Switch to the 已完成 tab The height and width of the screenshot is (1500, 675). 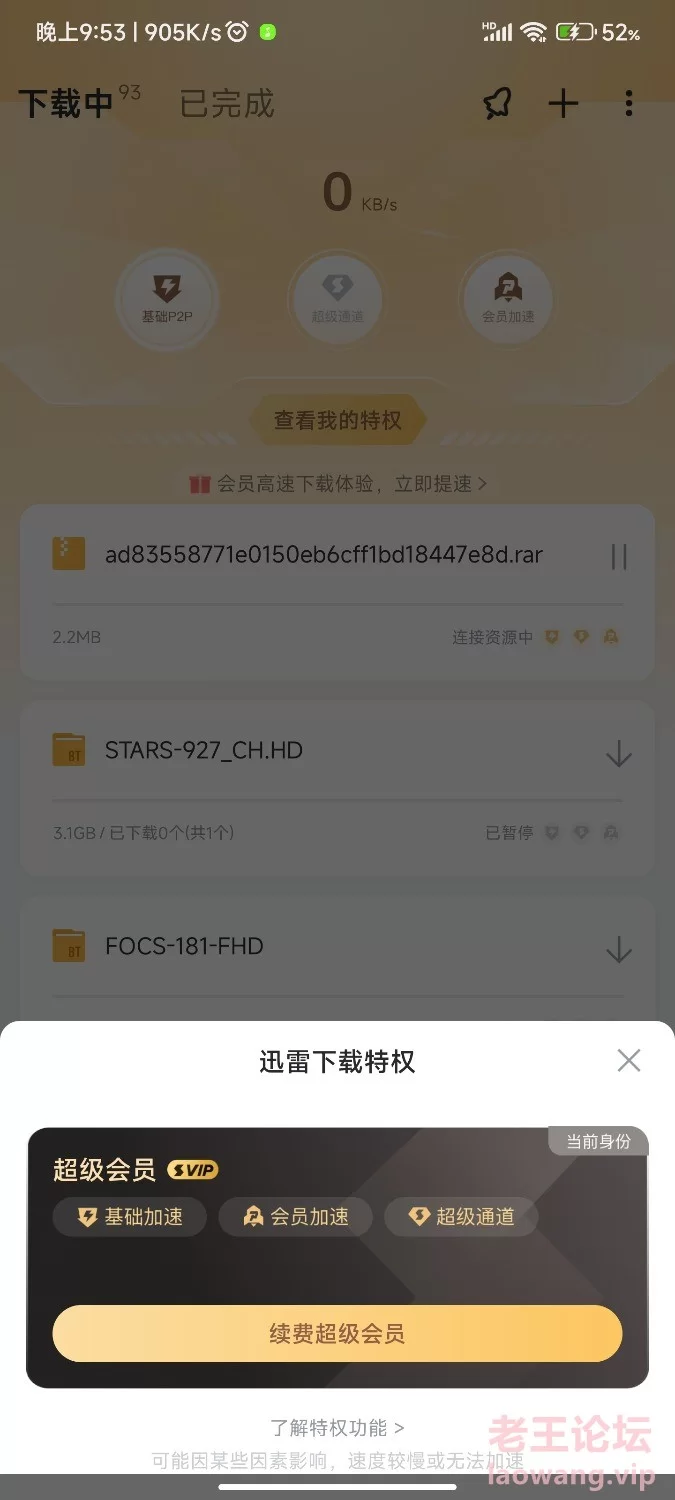(x=226, y=104)
